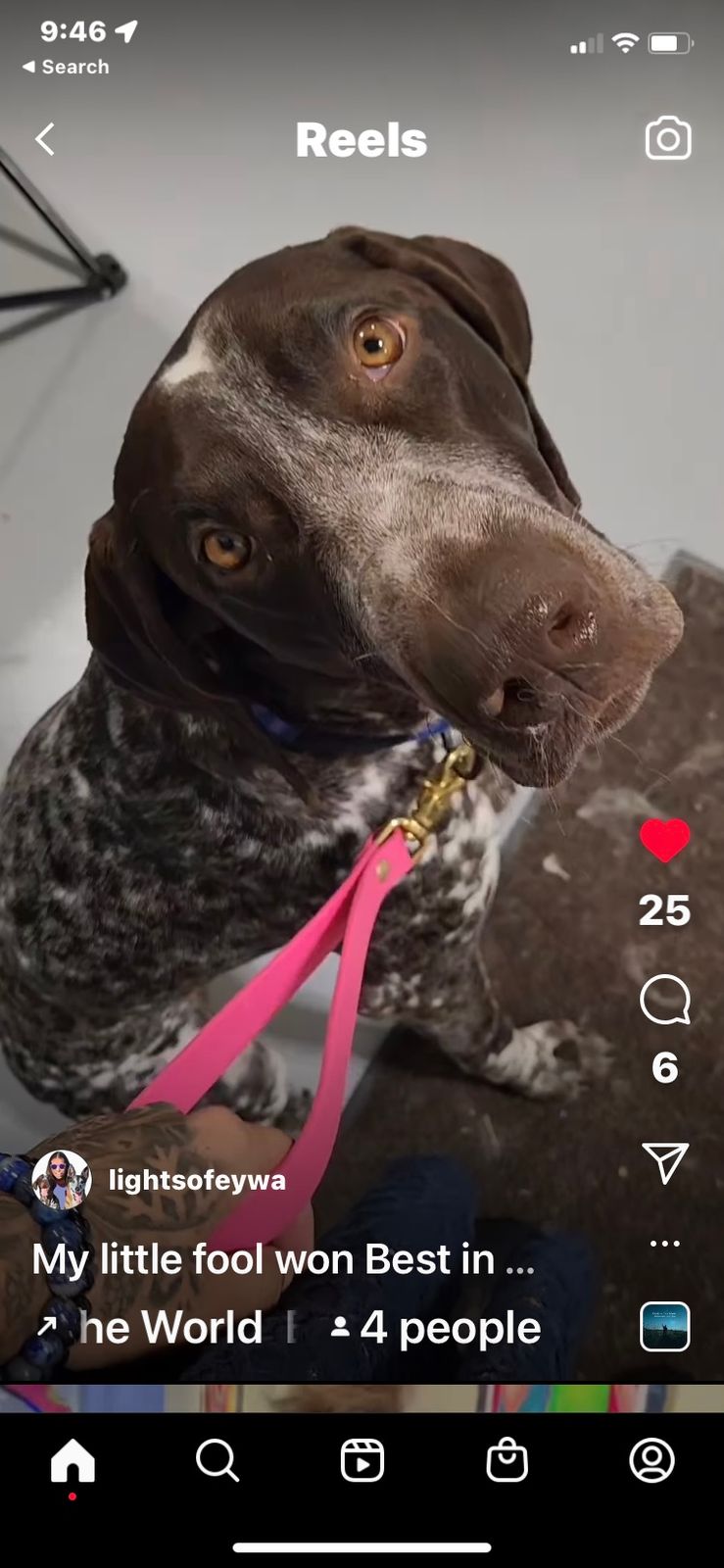
Task: Switch to the Reels tab
Action: [362, 1461]
